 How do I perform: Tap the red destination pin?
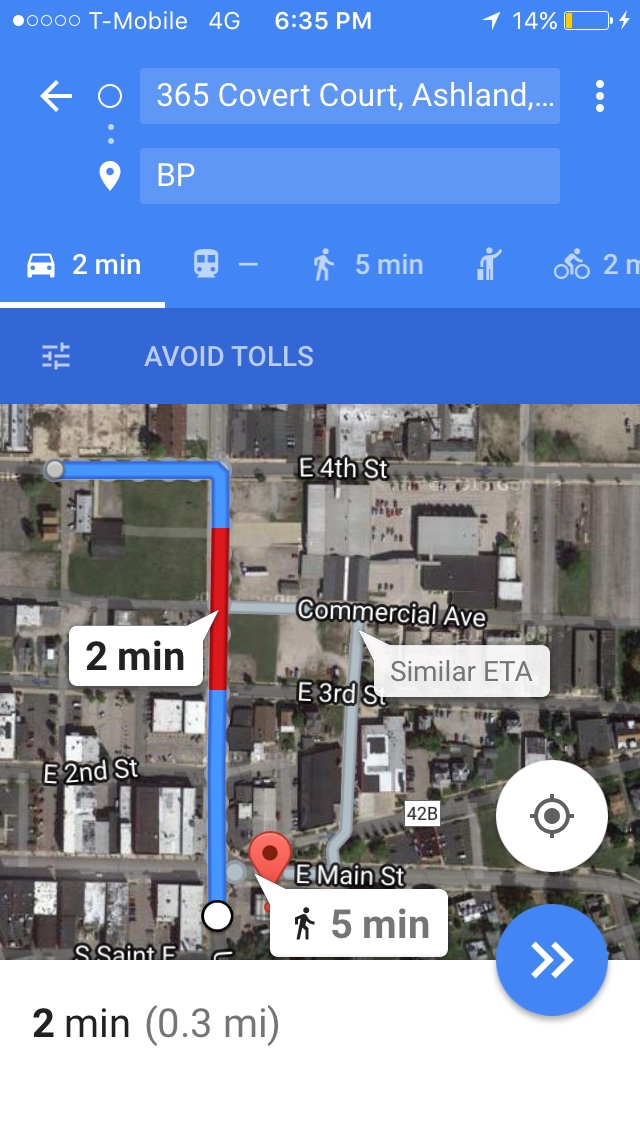point(269,855)
